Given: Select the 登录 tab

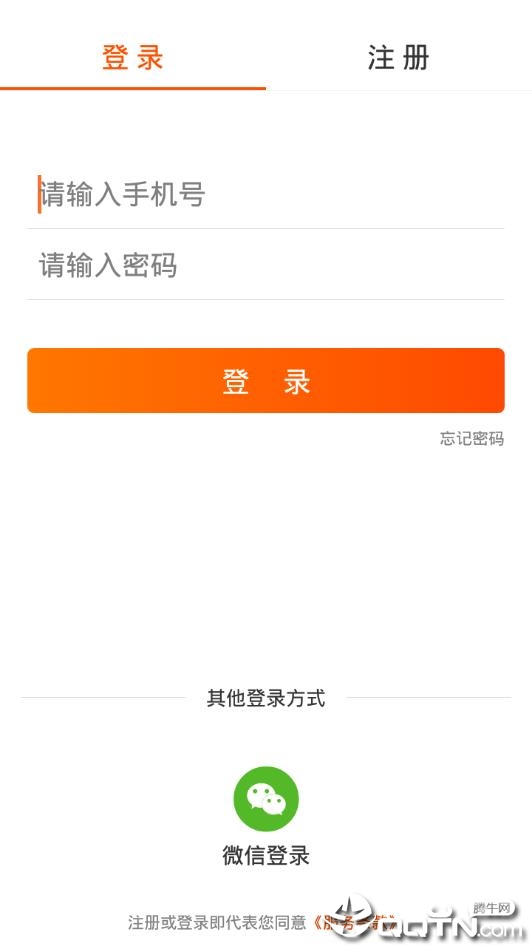Looking at the screenshot, I should pyautogui.click(x=133, y=59).
